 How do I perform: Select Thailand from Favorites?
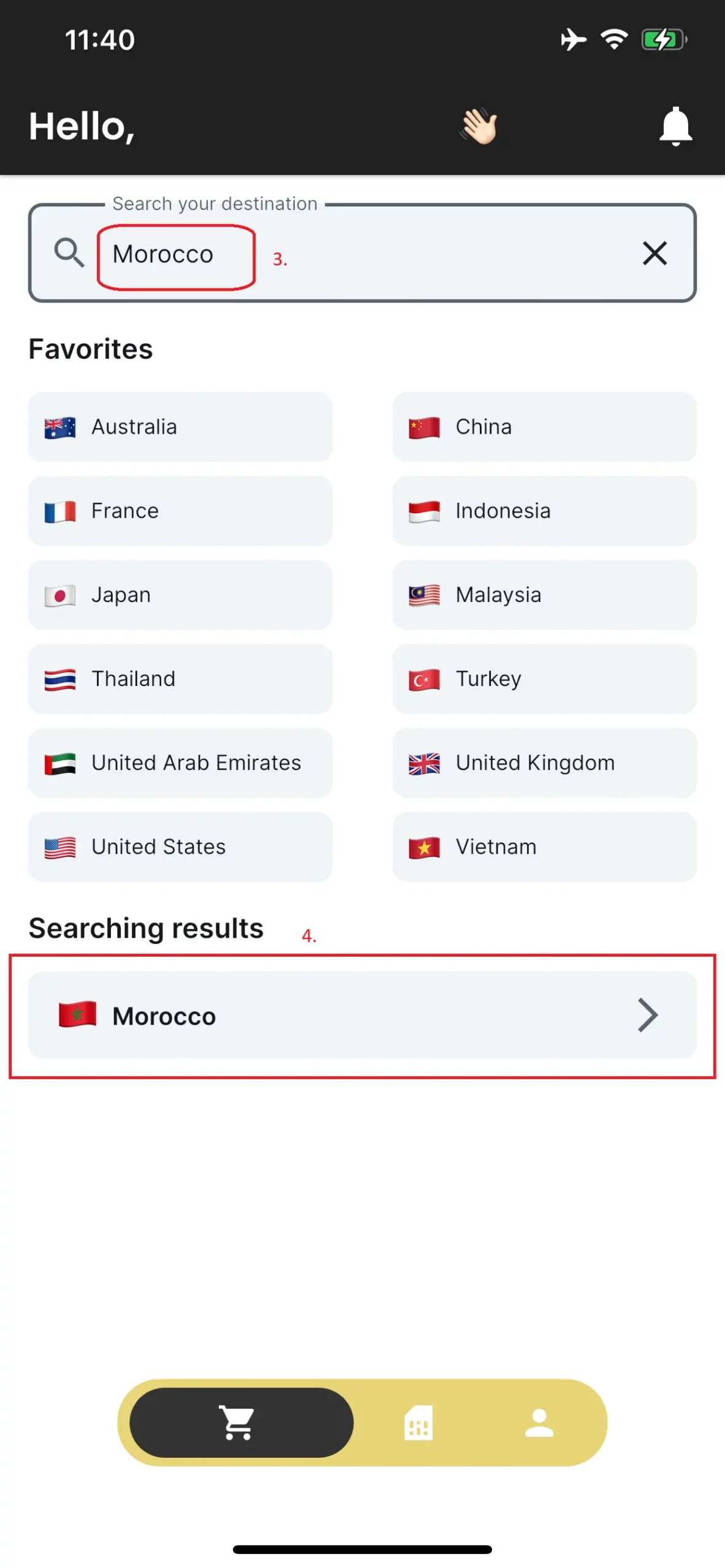[x=180, y=679]
